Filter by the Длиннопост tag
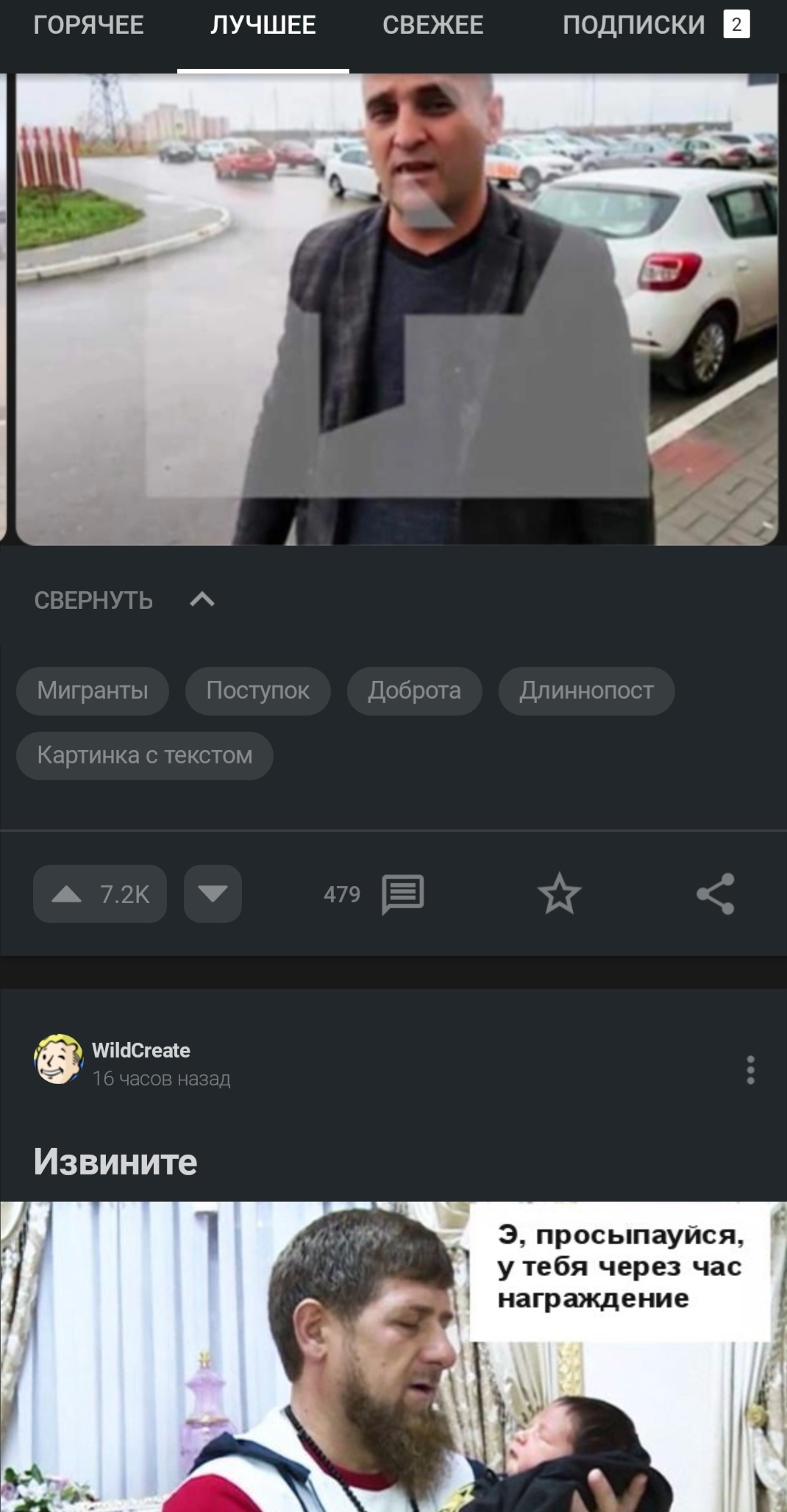The width and height of the screenshot is (787, 1512). click(586, 691)
